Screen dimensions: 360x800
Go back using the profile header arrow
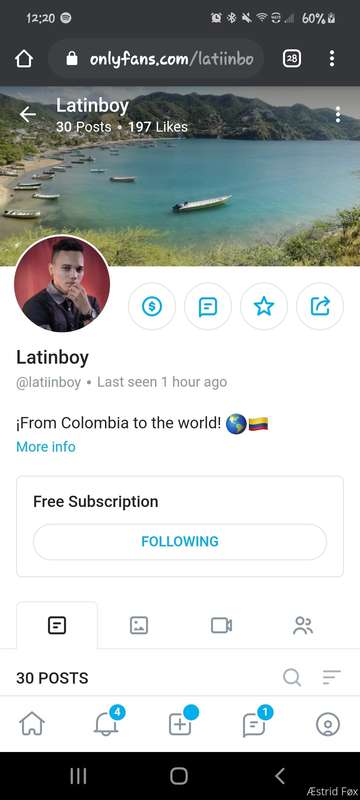[x=28, y=114]
